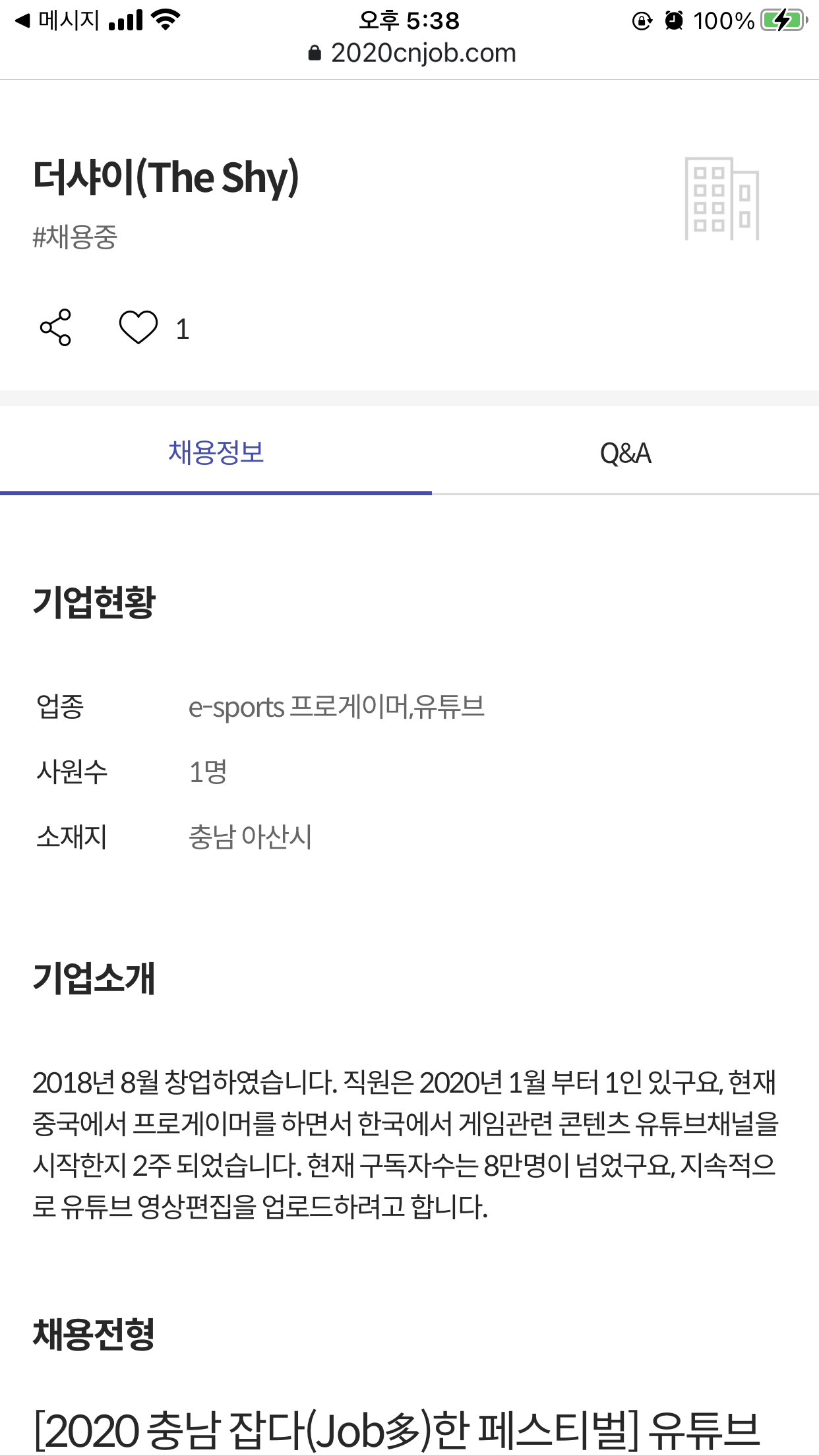Tap the 2020cnjob.com address bar
The height and width of the screenshot is (1456, 819).
[x=411, y=53]
